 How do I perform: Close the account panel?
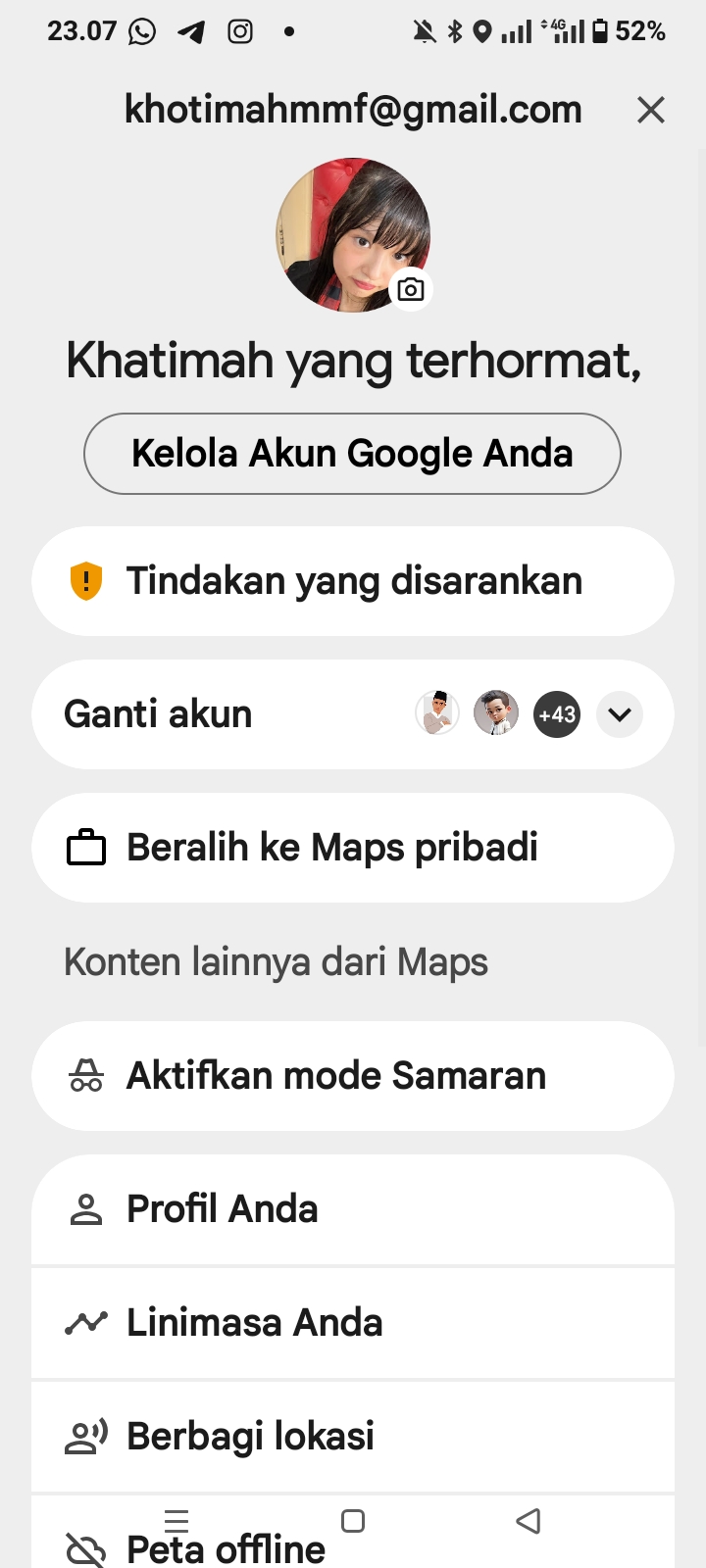point(650,110)
